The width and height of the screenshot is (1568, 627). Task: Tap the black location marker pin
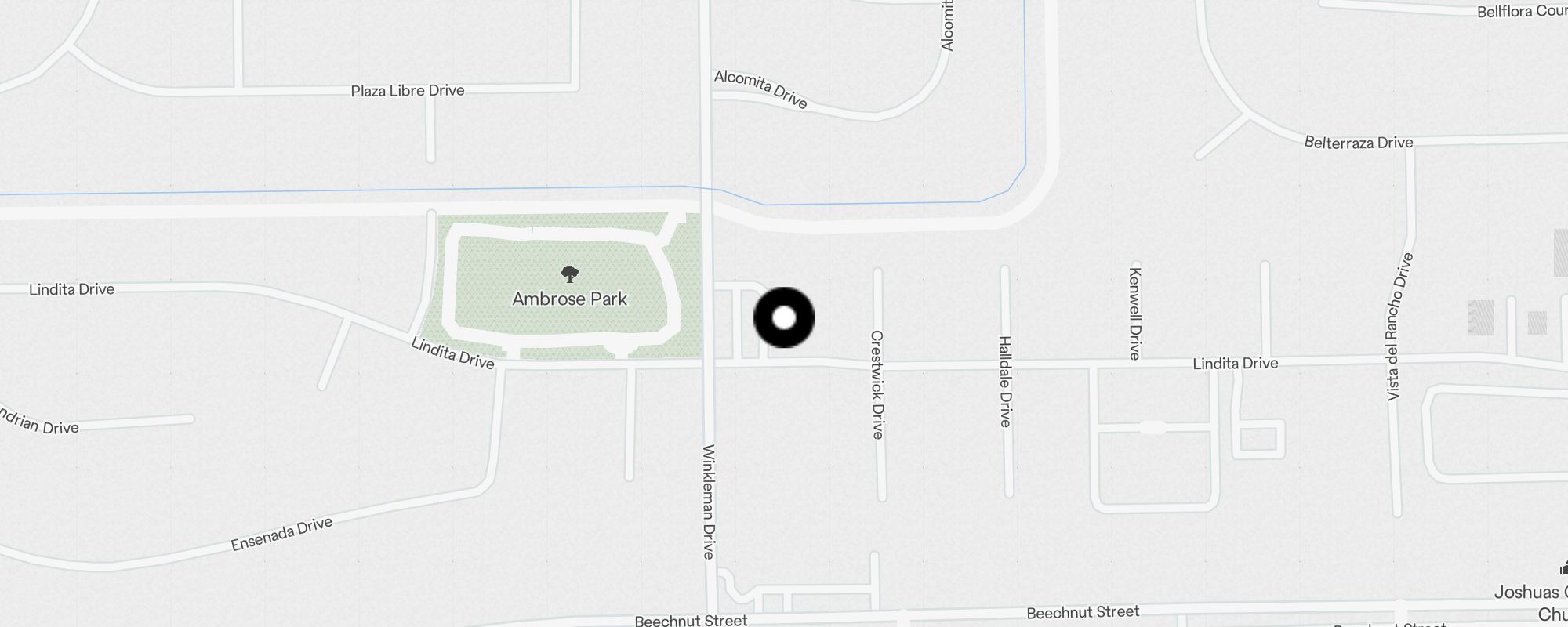784,317
